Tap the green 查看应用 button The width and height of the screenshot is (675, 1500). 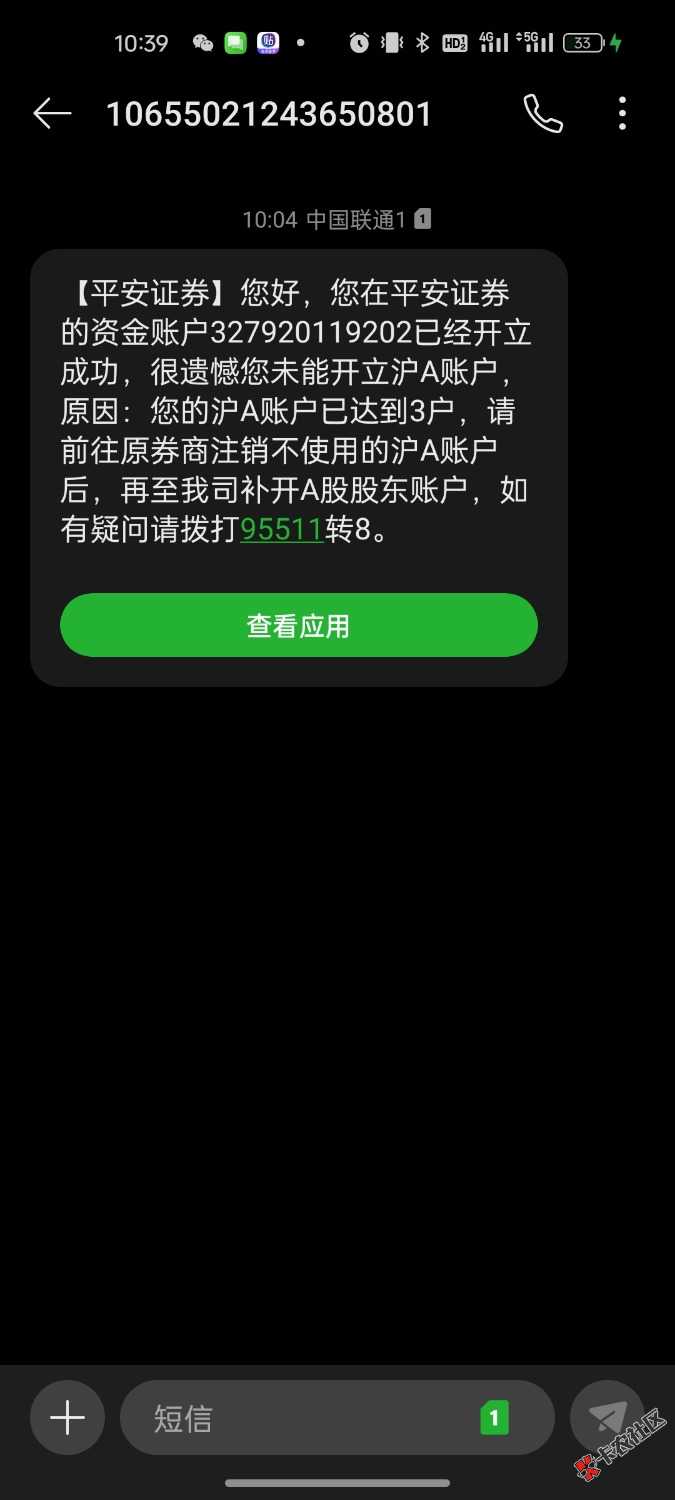(299, 625)
